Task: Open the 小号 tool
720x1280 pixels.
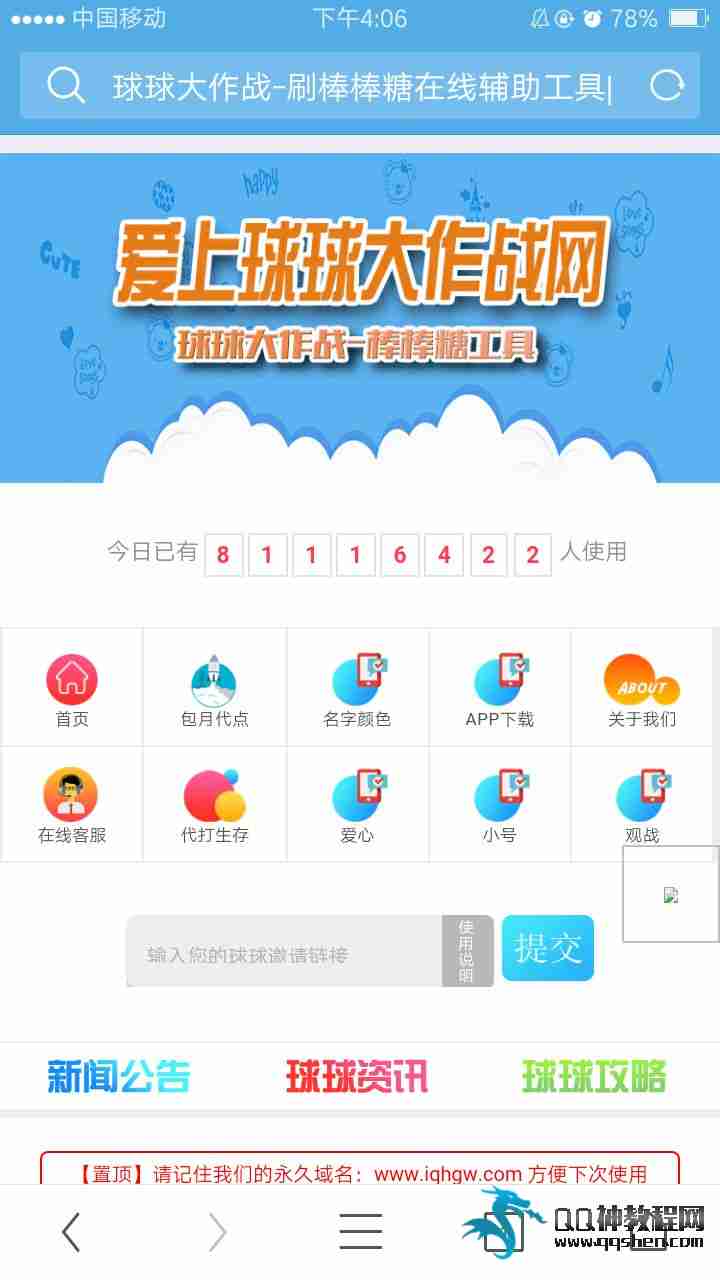Action: coord(500,806)
